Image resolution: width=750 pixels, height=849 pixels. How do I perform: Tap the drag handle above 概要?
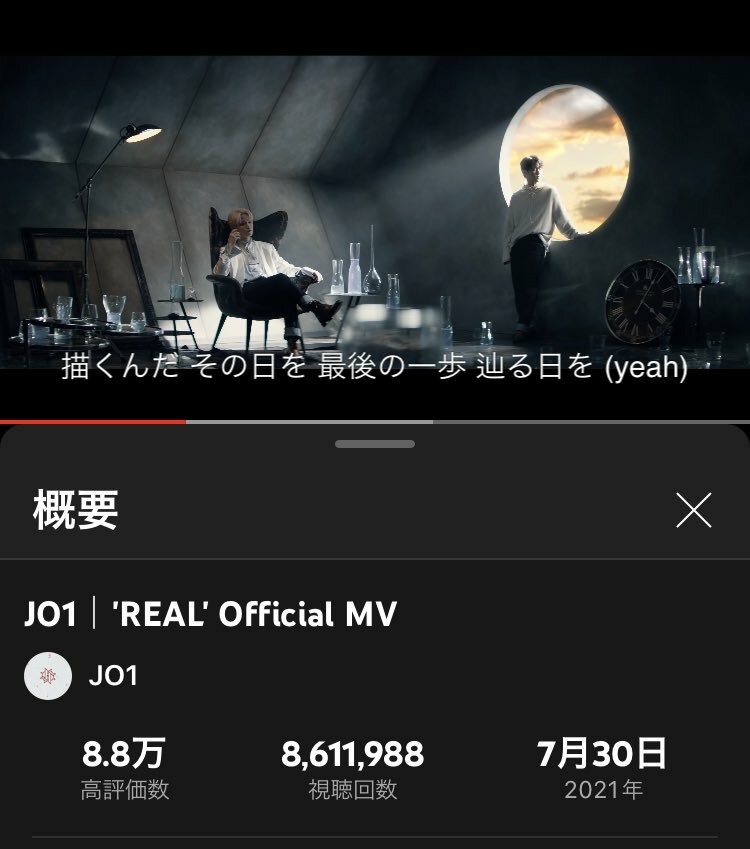(x=375, y=443)
